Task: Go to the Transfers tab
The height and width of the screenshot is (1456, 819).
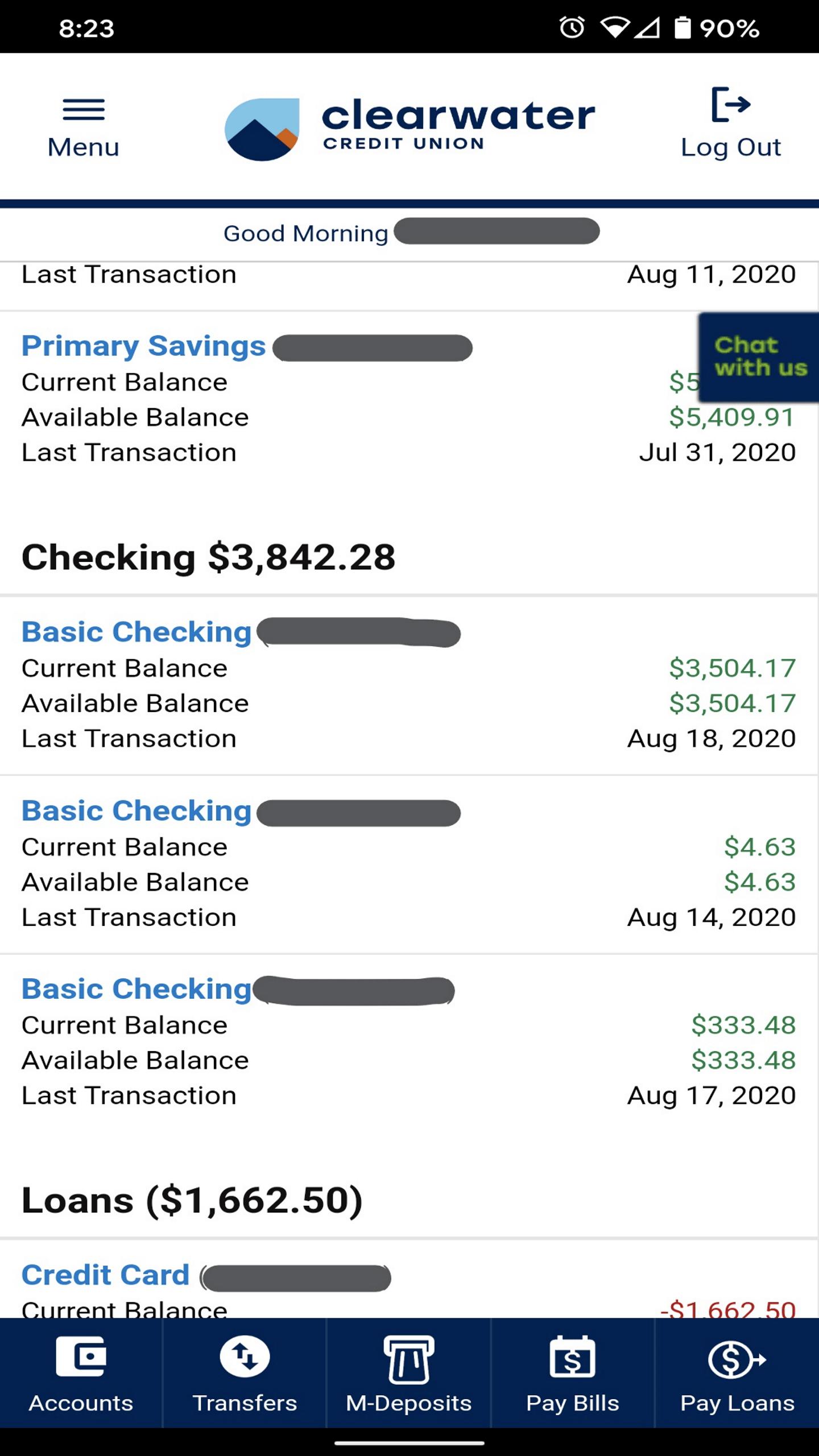Action: pyautogui.click(x=245, y=1373)
